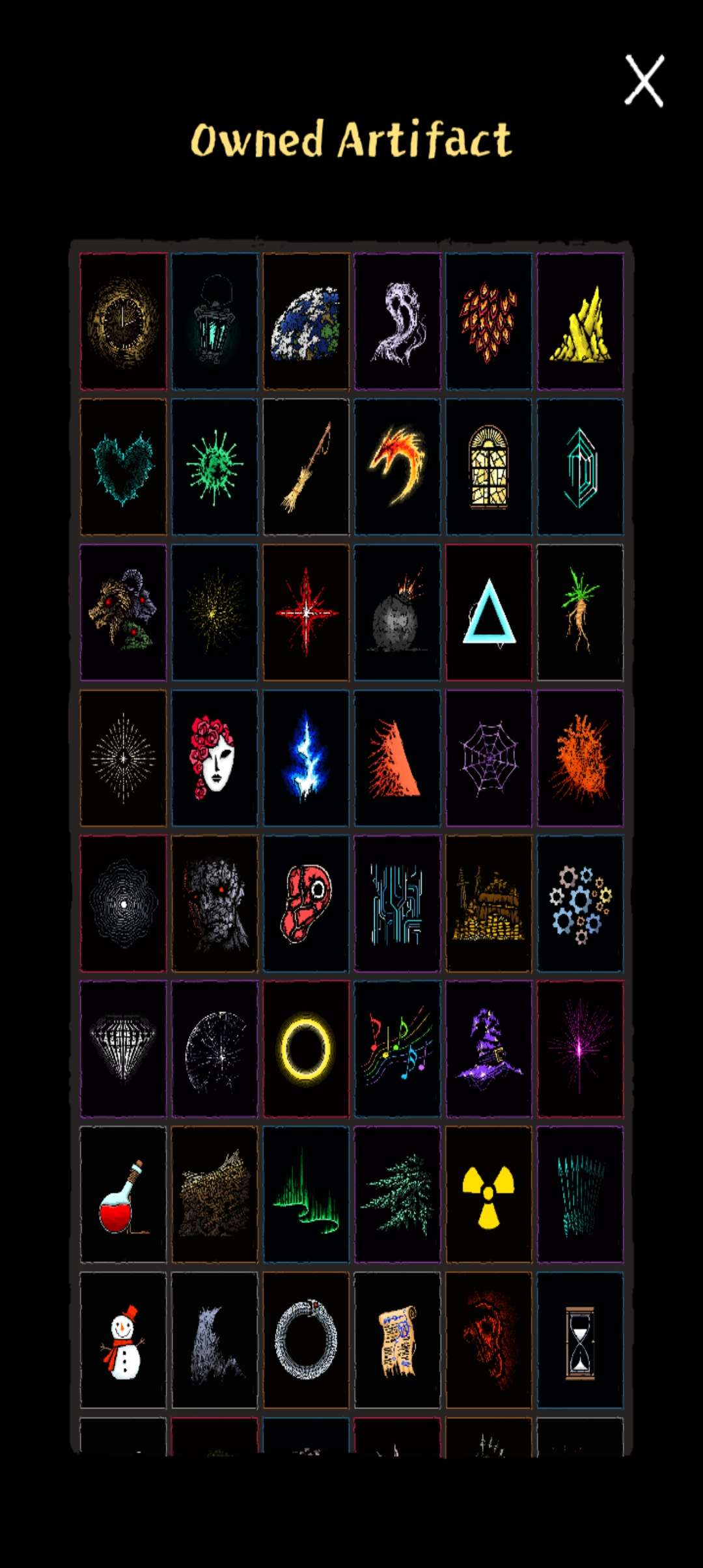Viewport: 703px width, 1568px height.
Task: Open the green virus artifact
Action: point(215,467)
